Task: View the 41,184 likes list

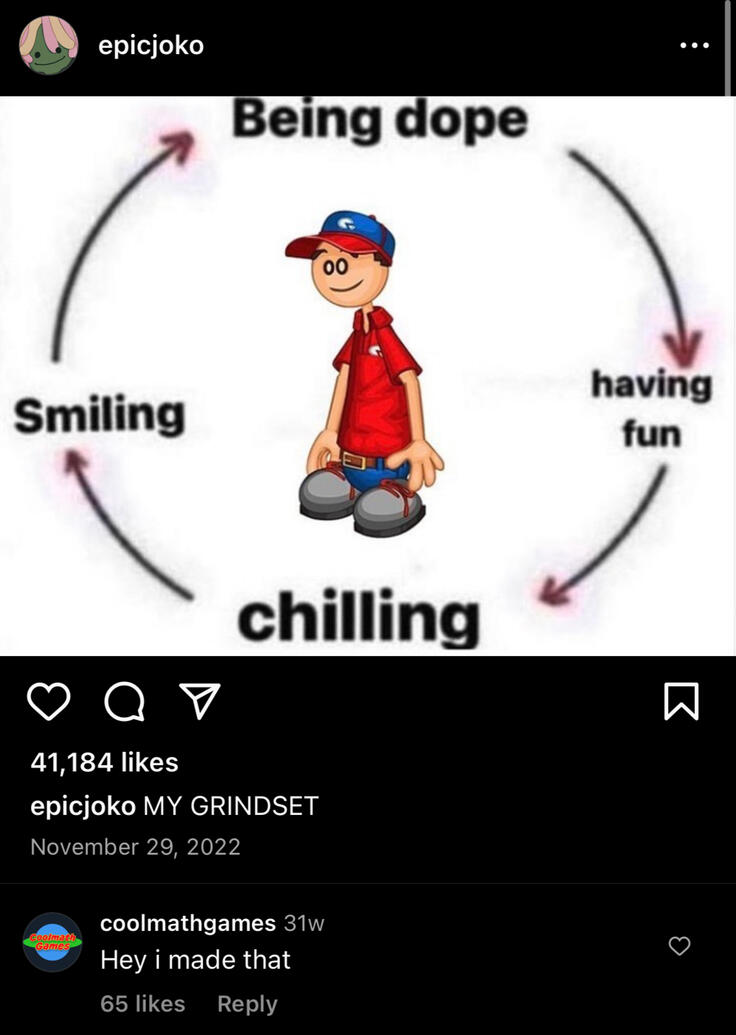Action: (x=104, y=762)
